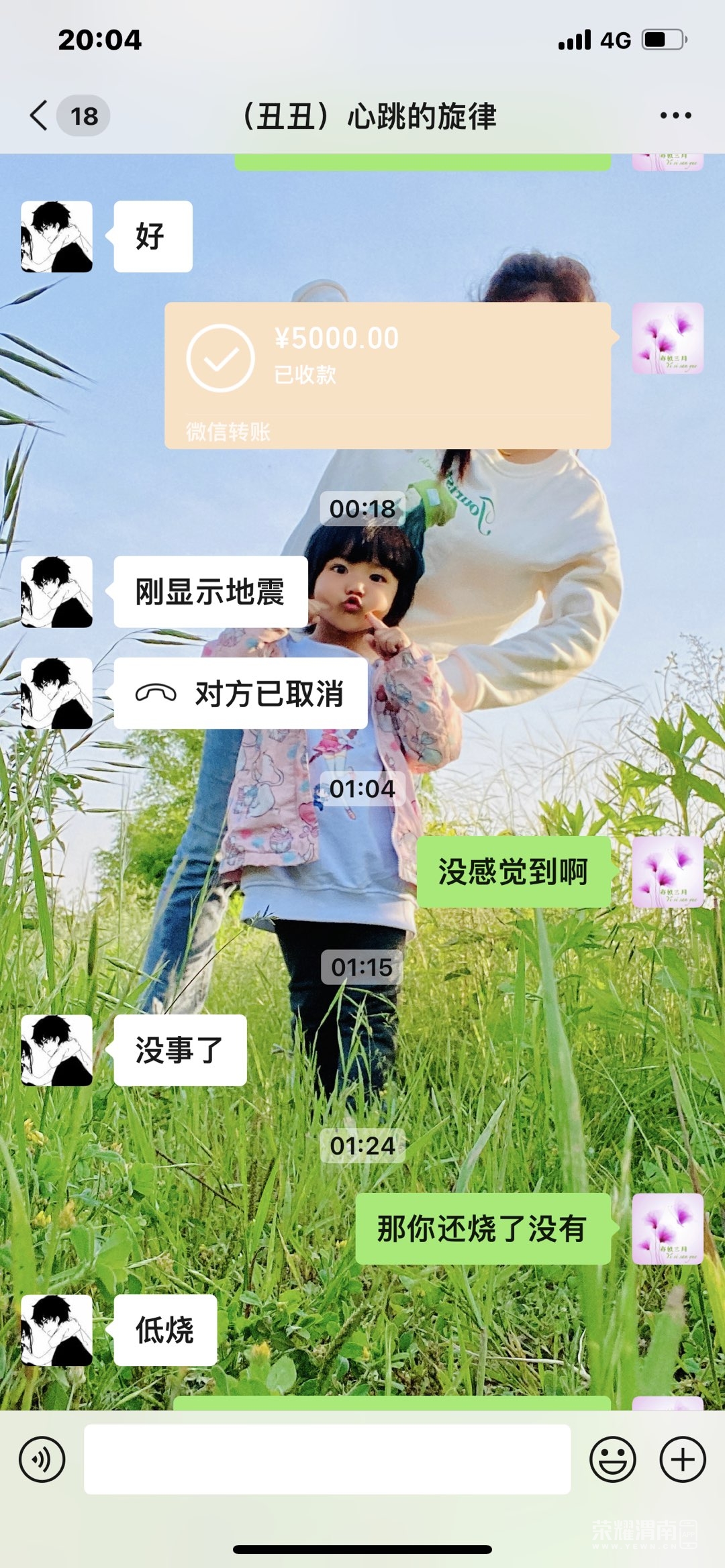Screen dimensions: 725x1568
Task: Tap the cancelled call message 对方已取消
Action: click(x=240, y=693)
